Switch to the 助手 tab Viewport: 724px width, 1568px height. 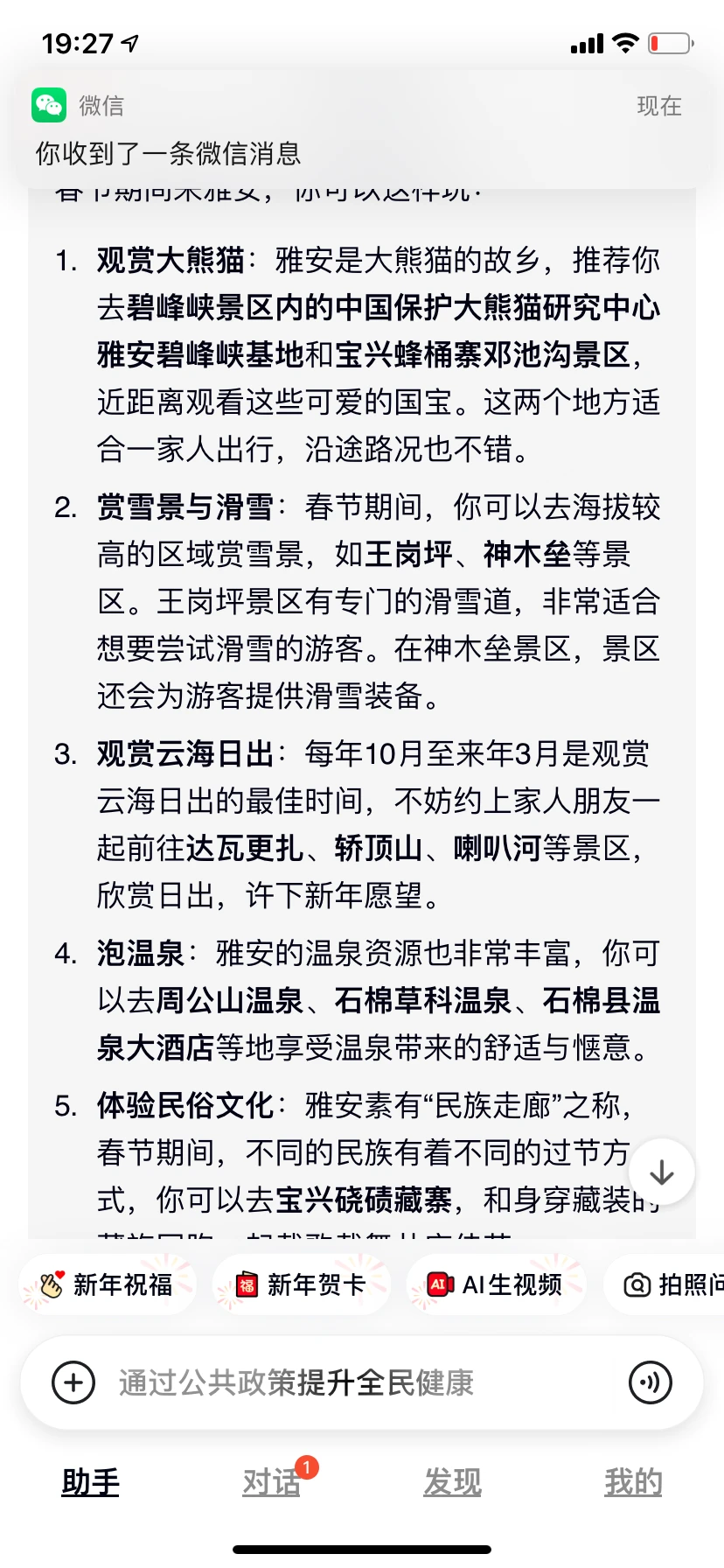(x=90, y=1482)
